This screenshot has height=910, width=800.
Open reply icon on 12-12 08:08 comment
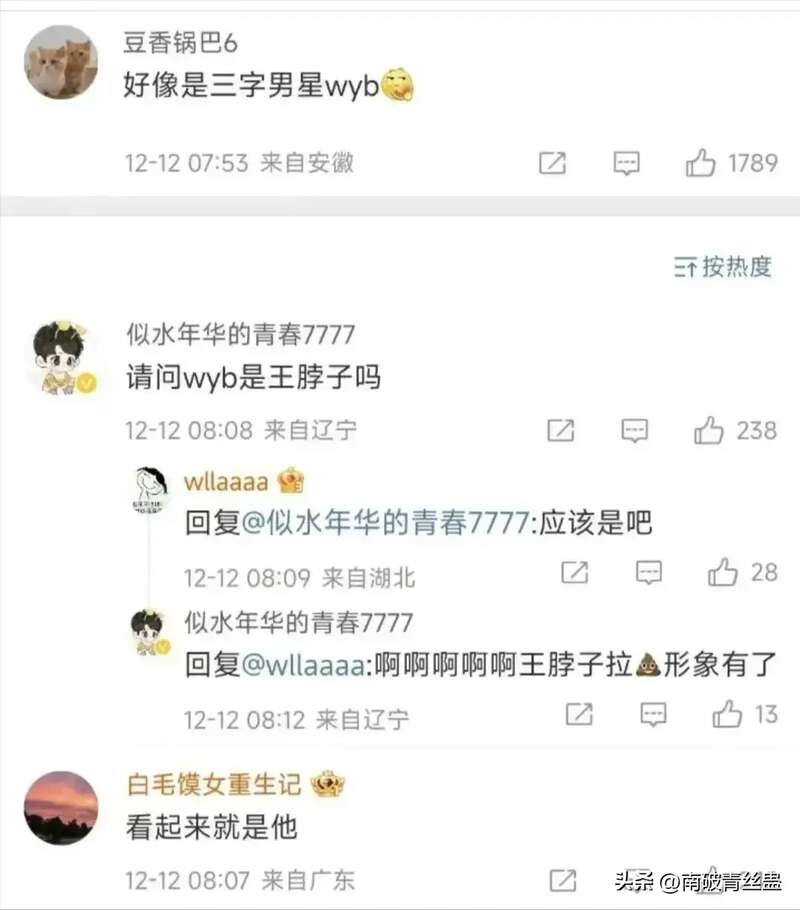(x=634, y=431)
